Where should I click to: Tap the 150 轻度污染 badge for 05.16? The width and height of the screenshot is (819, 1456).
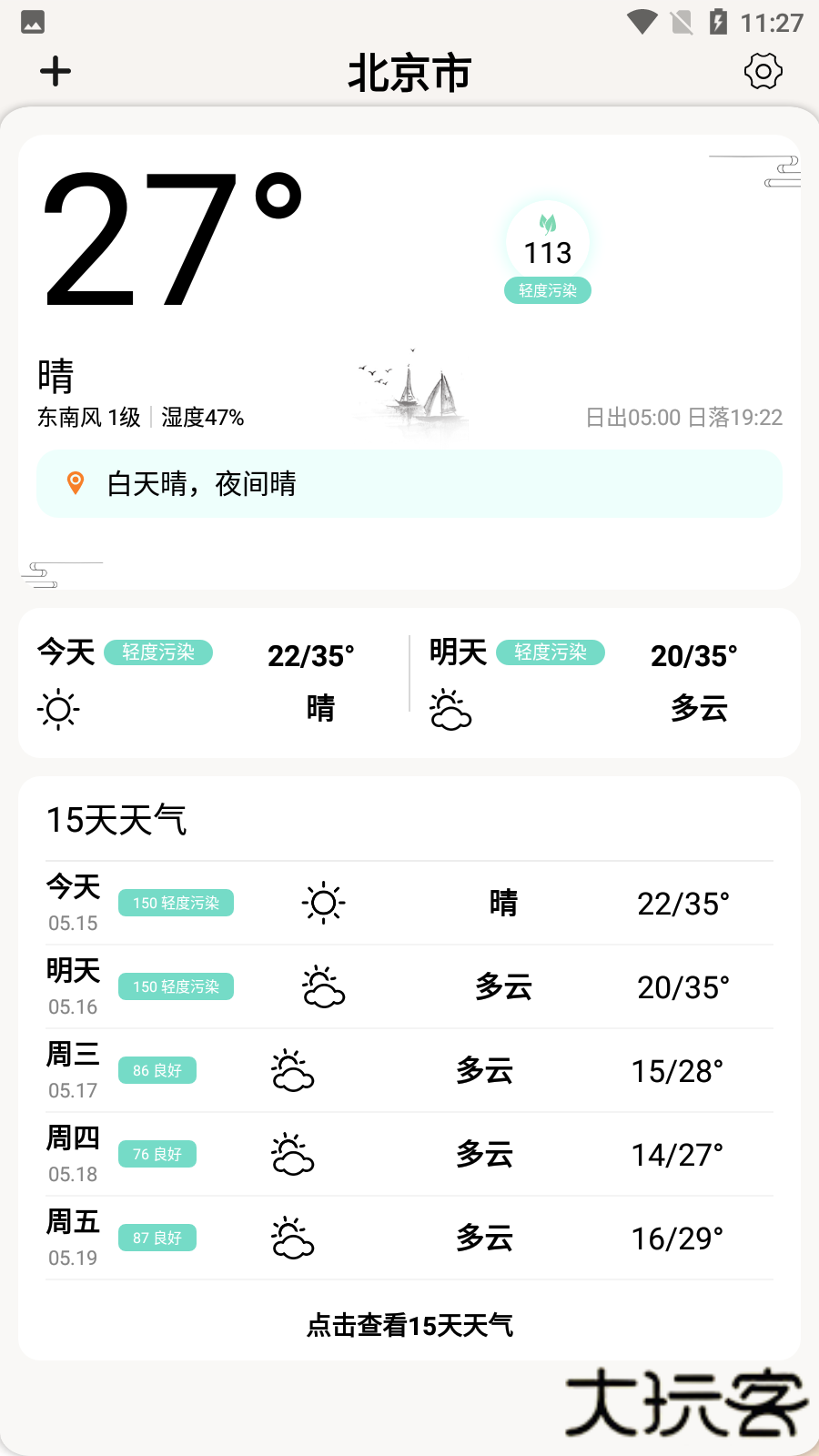(176, 986)
